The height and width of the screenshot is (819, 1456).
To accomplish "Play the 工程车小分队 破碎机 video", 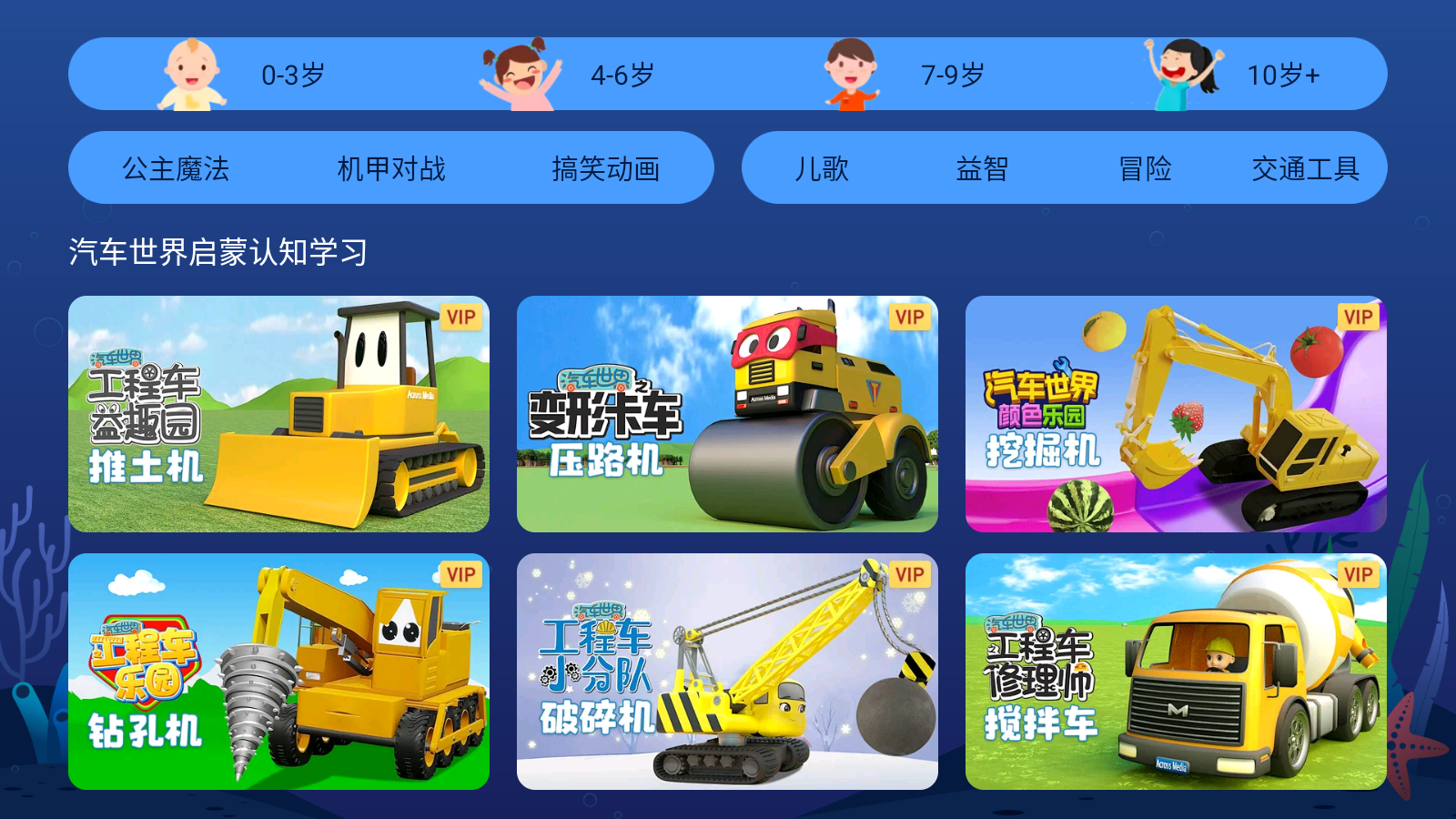I will click(727, 672).
